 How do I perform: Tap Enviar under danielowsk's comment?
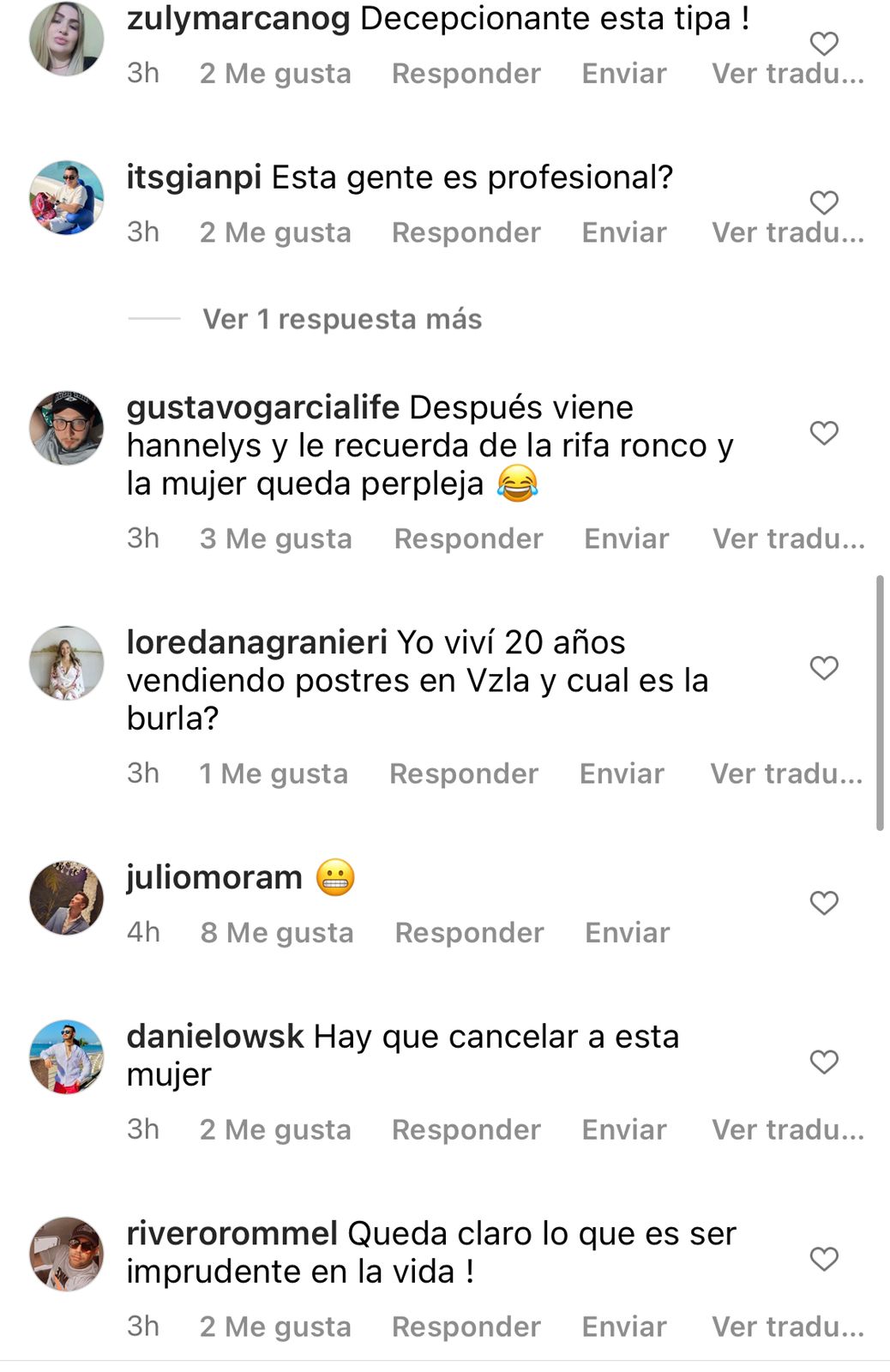pyautogui.click(x=623, y=1129)
